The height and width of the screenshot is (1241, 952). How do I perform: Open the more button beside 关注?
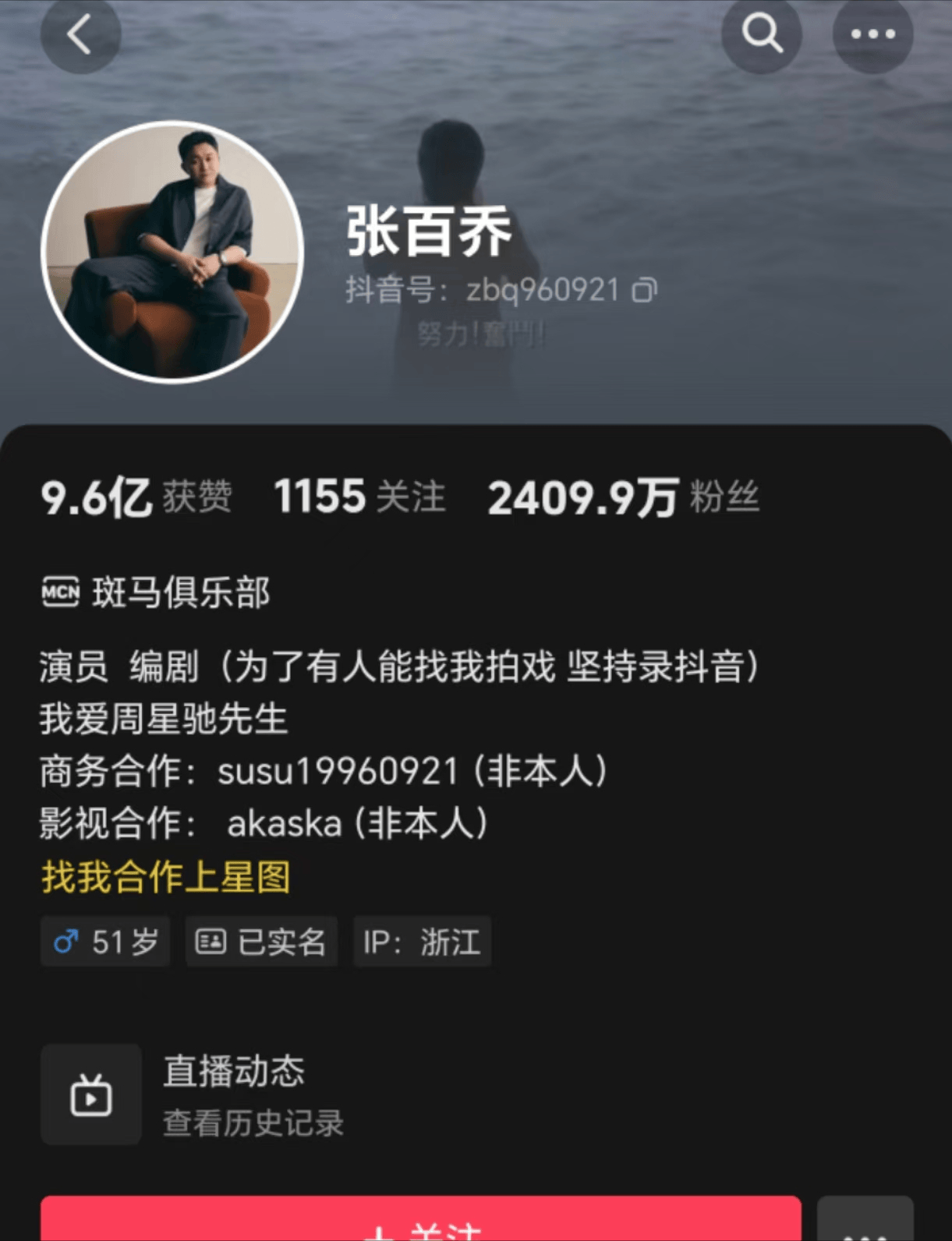[865, 1222]
